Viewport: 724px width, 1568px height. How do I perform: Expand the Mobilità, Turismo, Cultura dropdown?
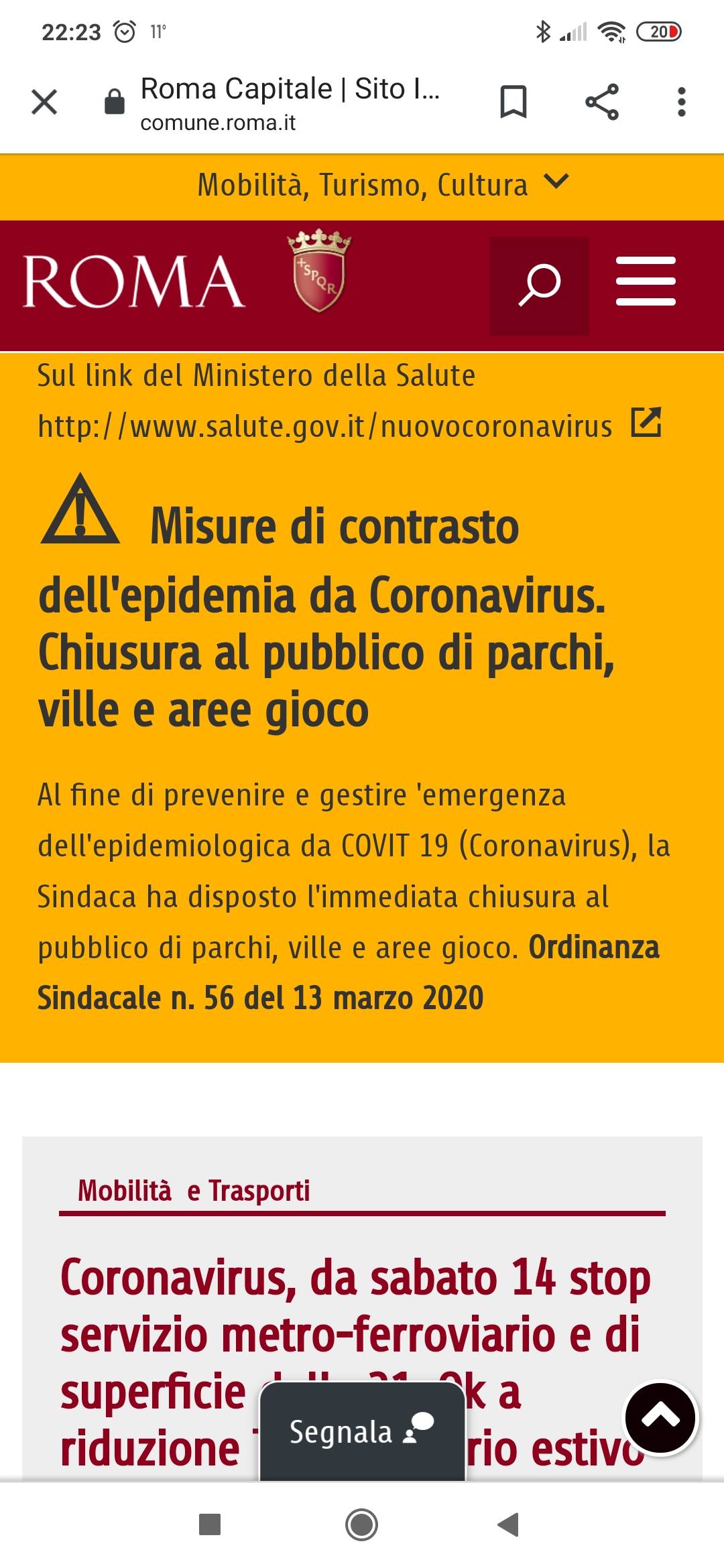382,185
